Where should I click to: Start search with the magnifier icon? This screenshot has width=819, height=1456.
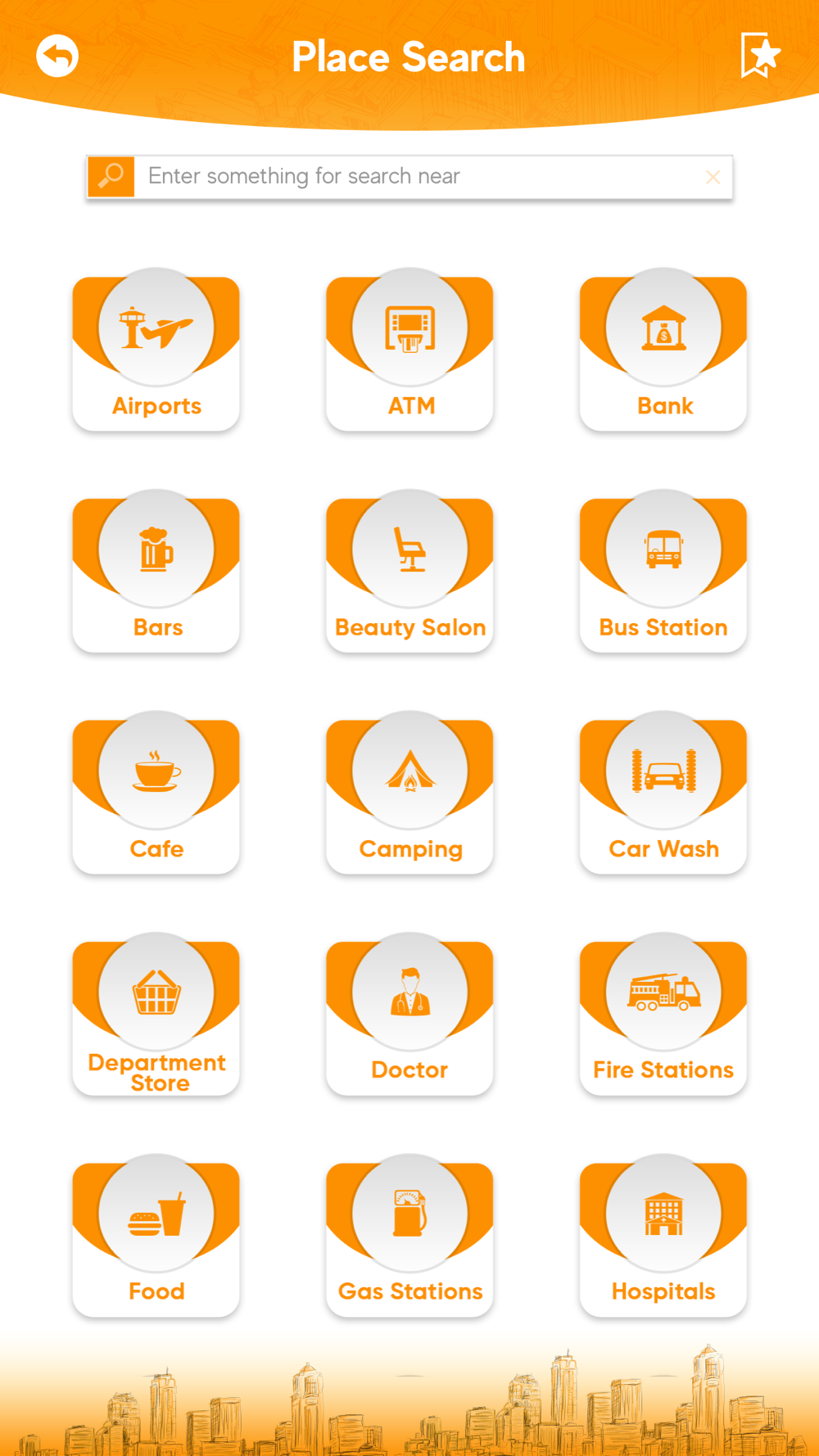tap(111, 176)
